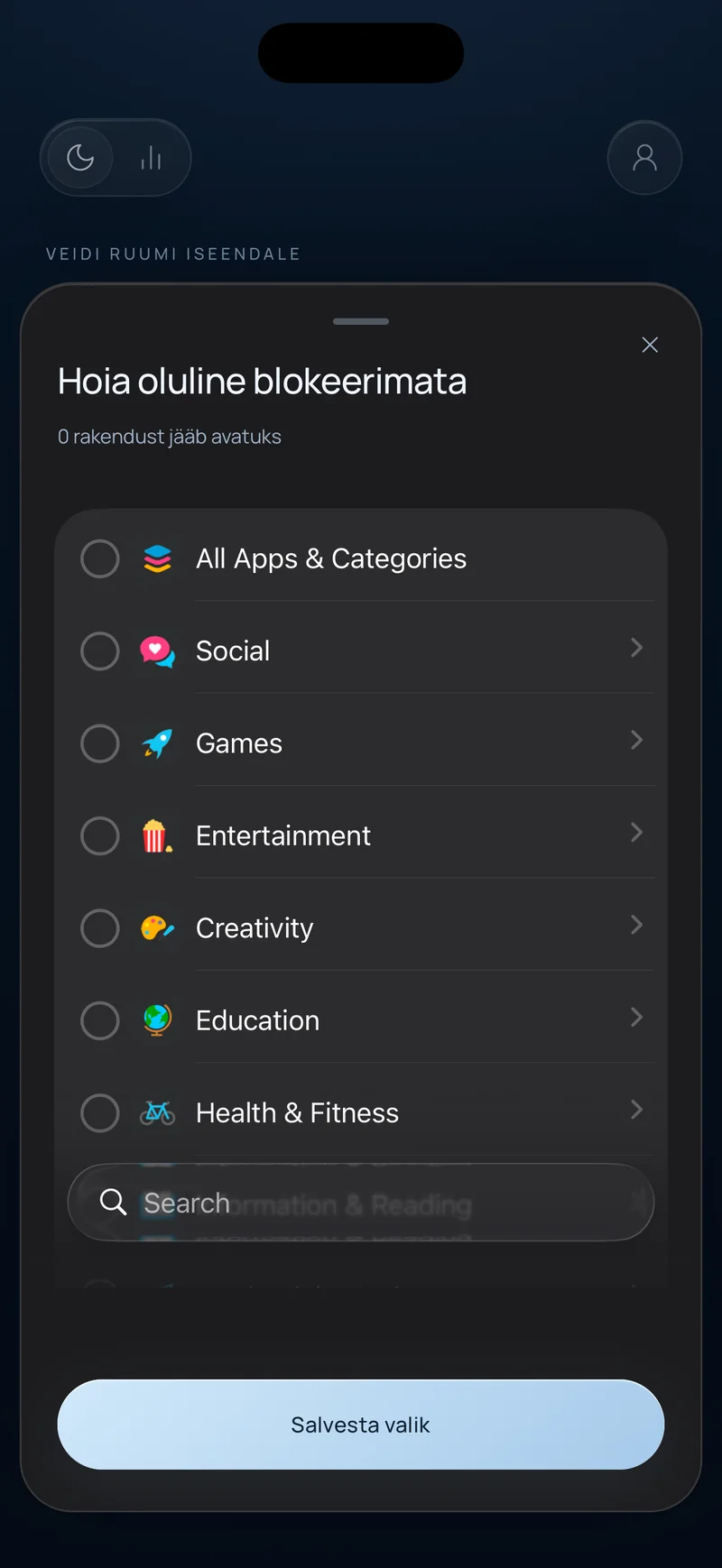The image size is (722, 1568).
Task: Expand the Health & Fitness chevron
Action: click(636, 1110)
